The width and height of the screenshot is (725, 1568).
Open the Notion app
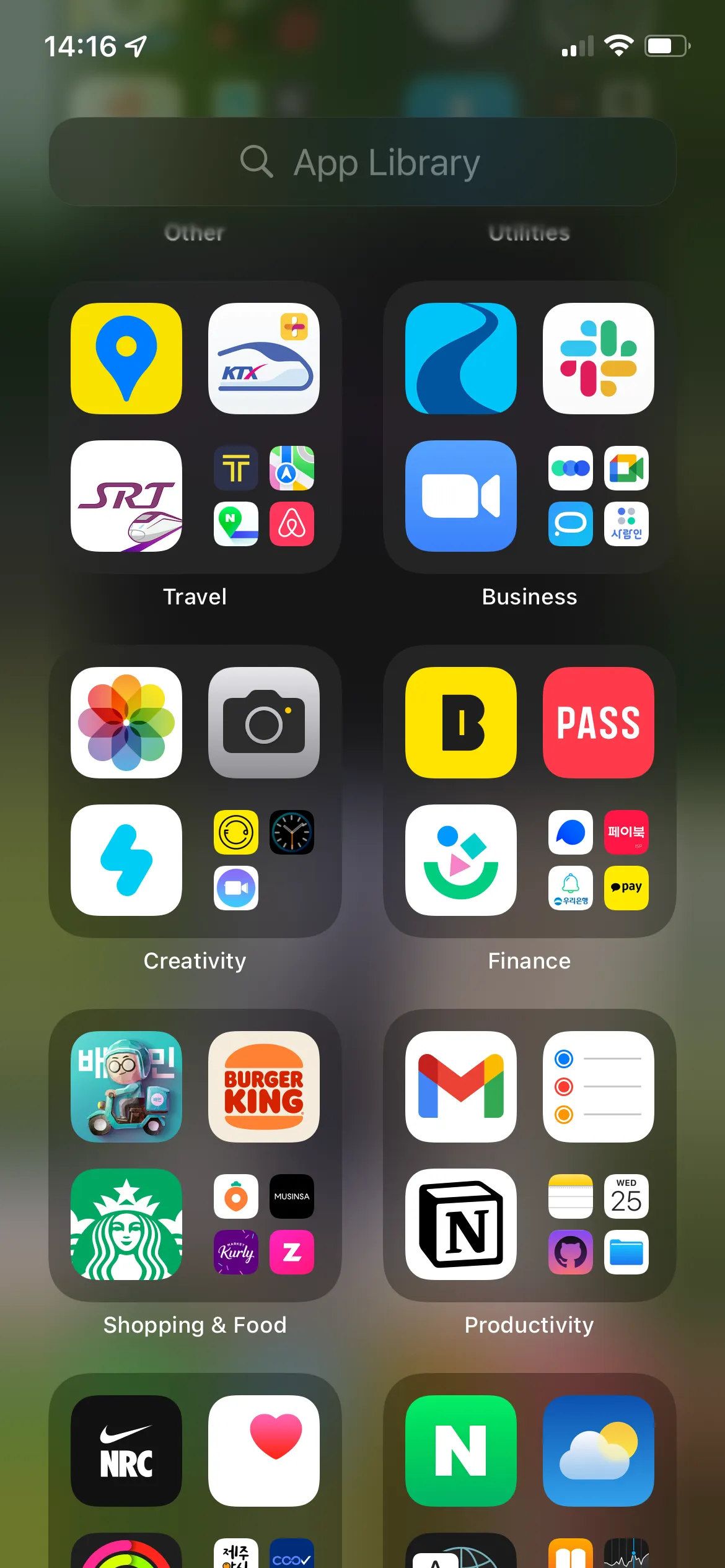point(460,1224)
